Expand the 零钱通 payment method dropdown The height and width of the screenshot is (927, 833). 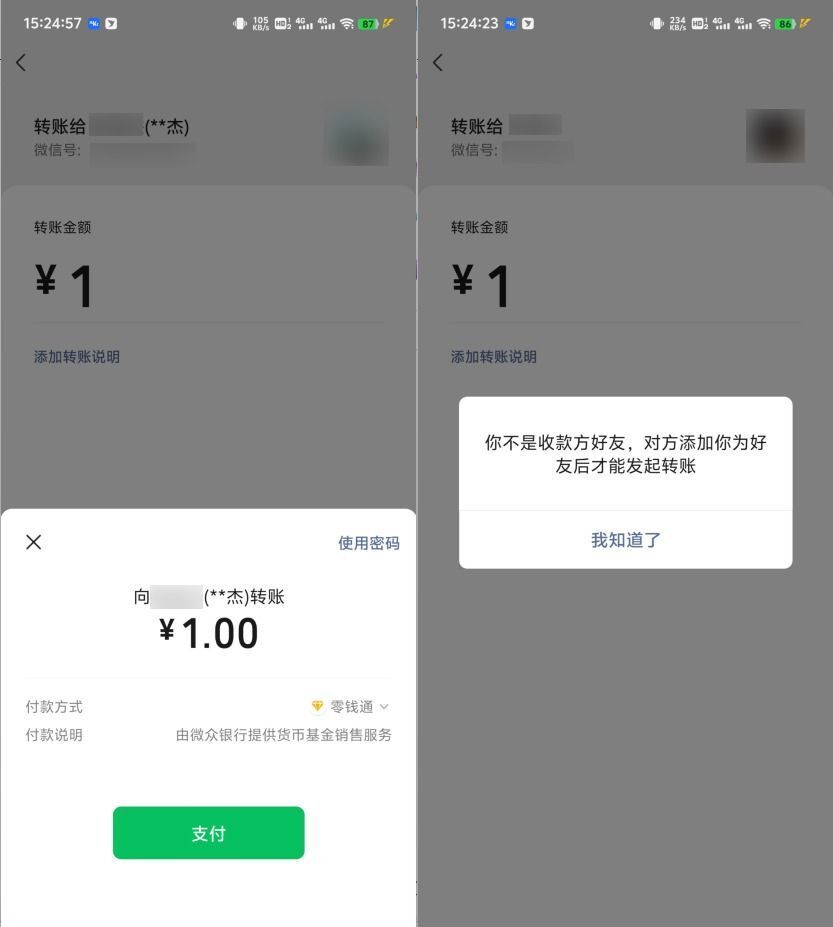pos(352,707)
